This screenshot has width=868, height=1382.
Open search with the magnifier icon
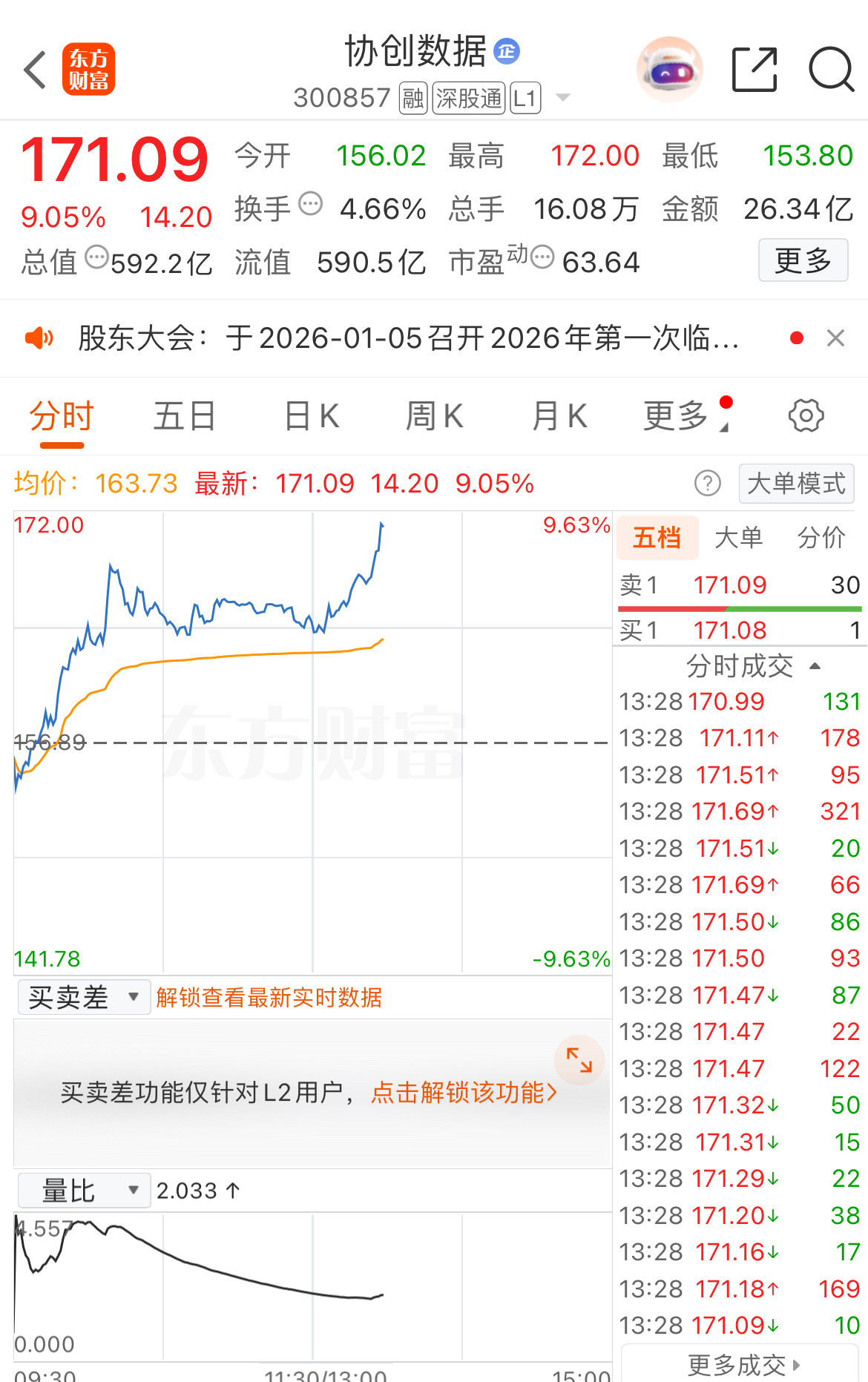click(x=831, y=68)
